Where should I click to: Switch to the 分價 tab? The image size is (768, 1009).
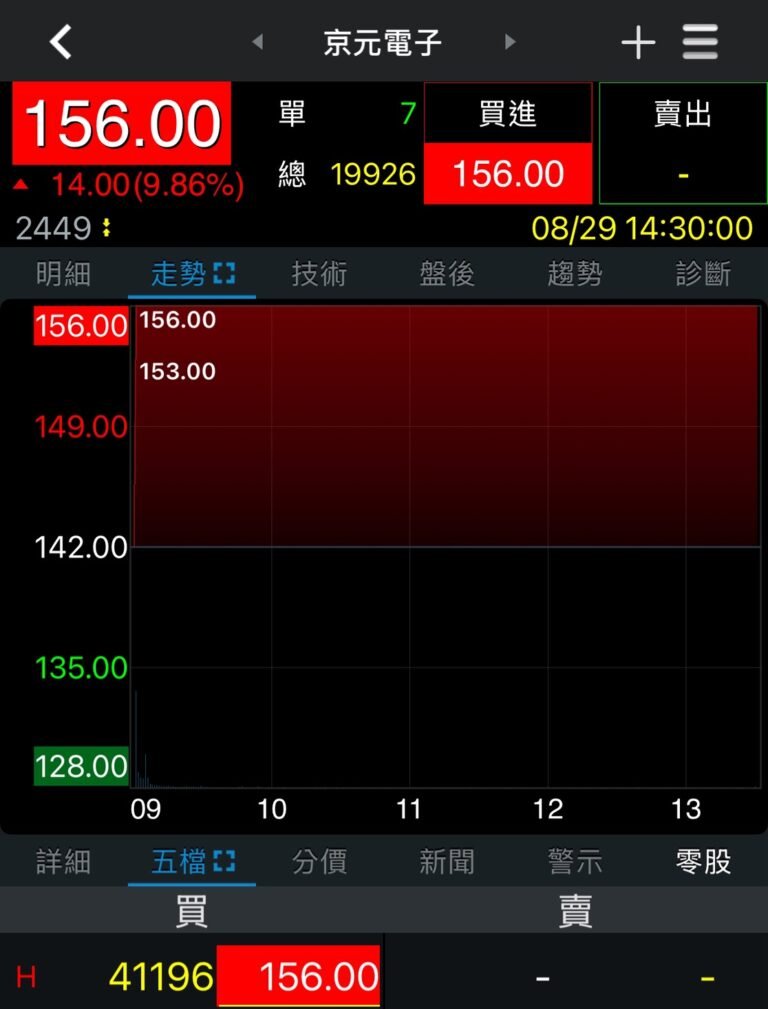coord(319,861)
